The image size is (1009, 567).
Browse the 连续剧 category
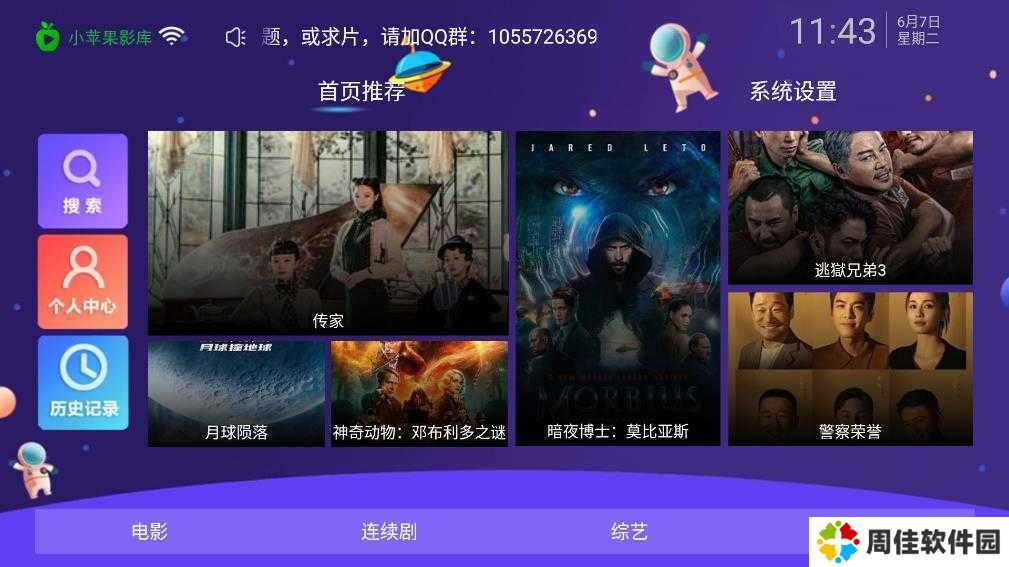(x=389, y=531)
